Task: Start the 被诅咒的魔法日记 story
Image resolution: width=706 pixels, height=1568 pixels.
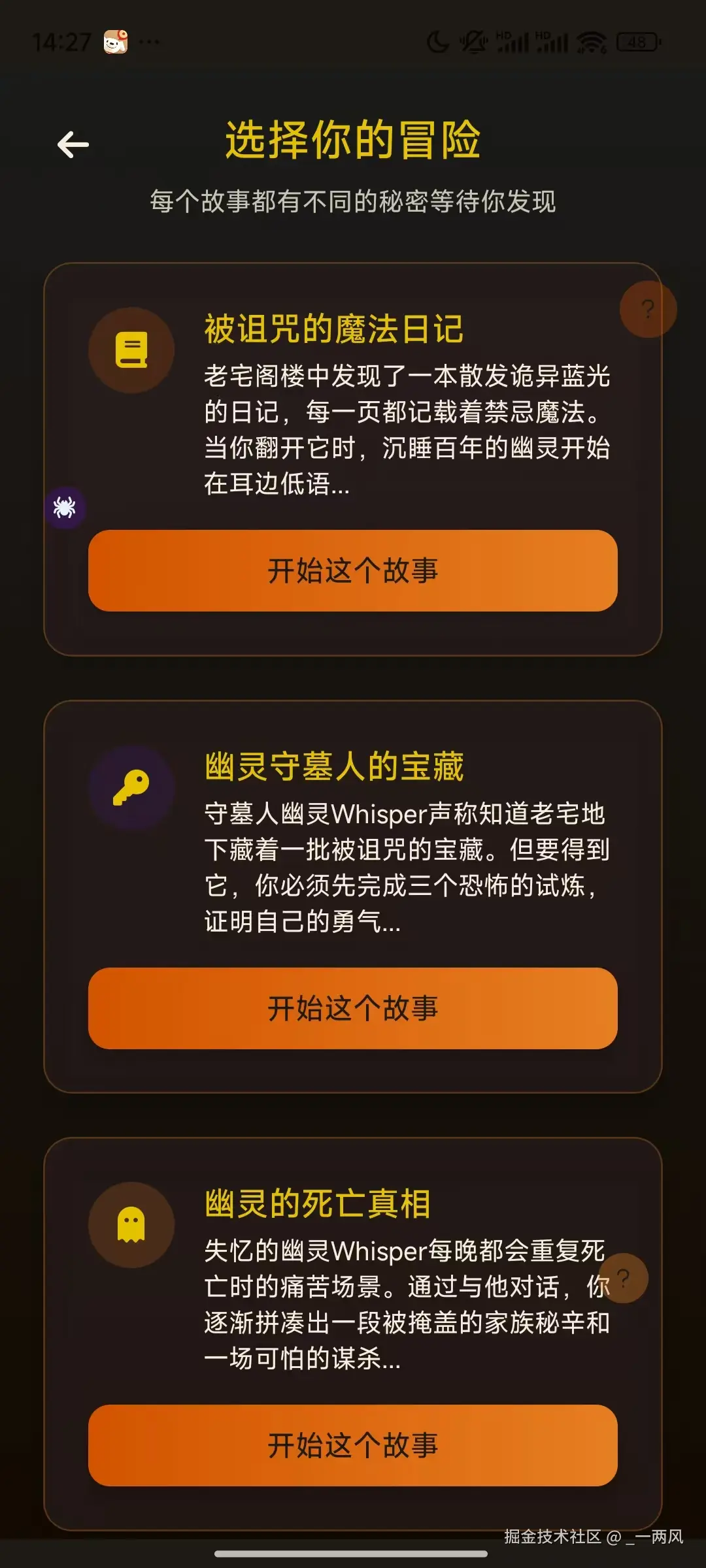Action: click(353, 572)
